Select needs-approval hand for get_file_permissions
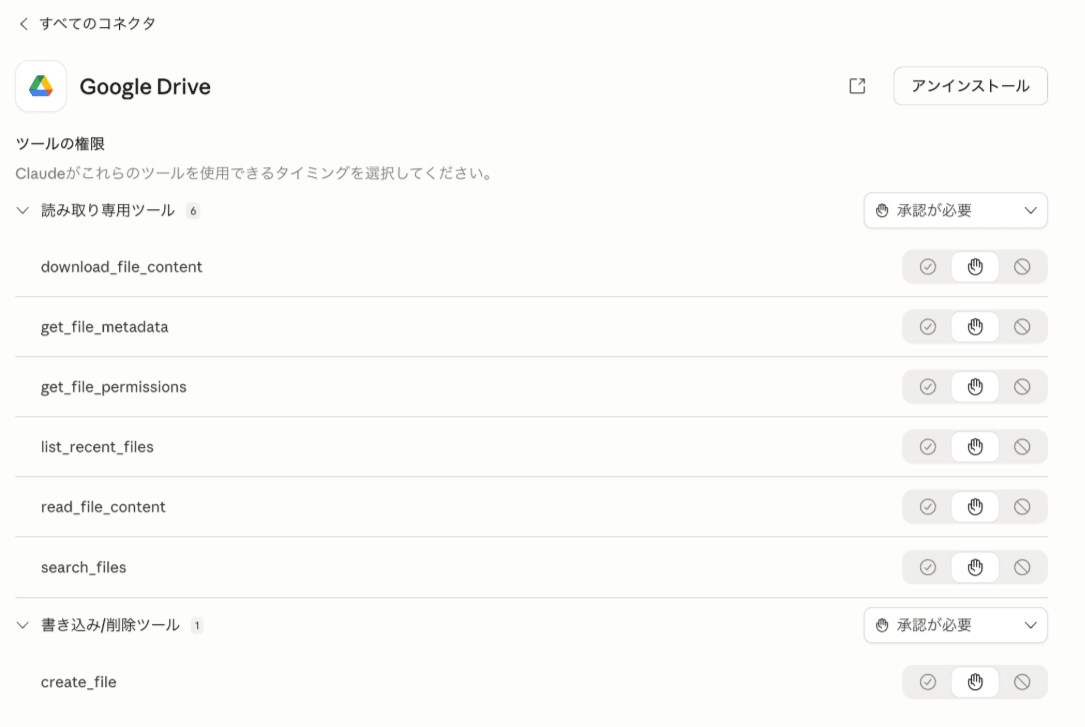The height and width of the screenshot is (727, 1085). coord(975,387)
